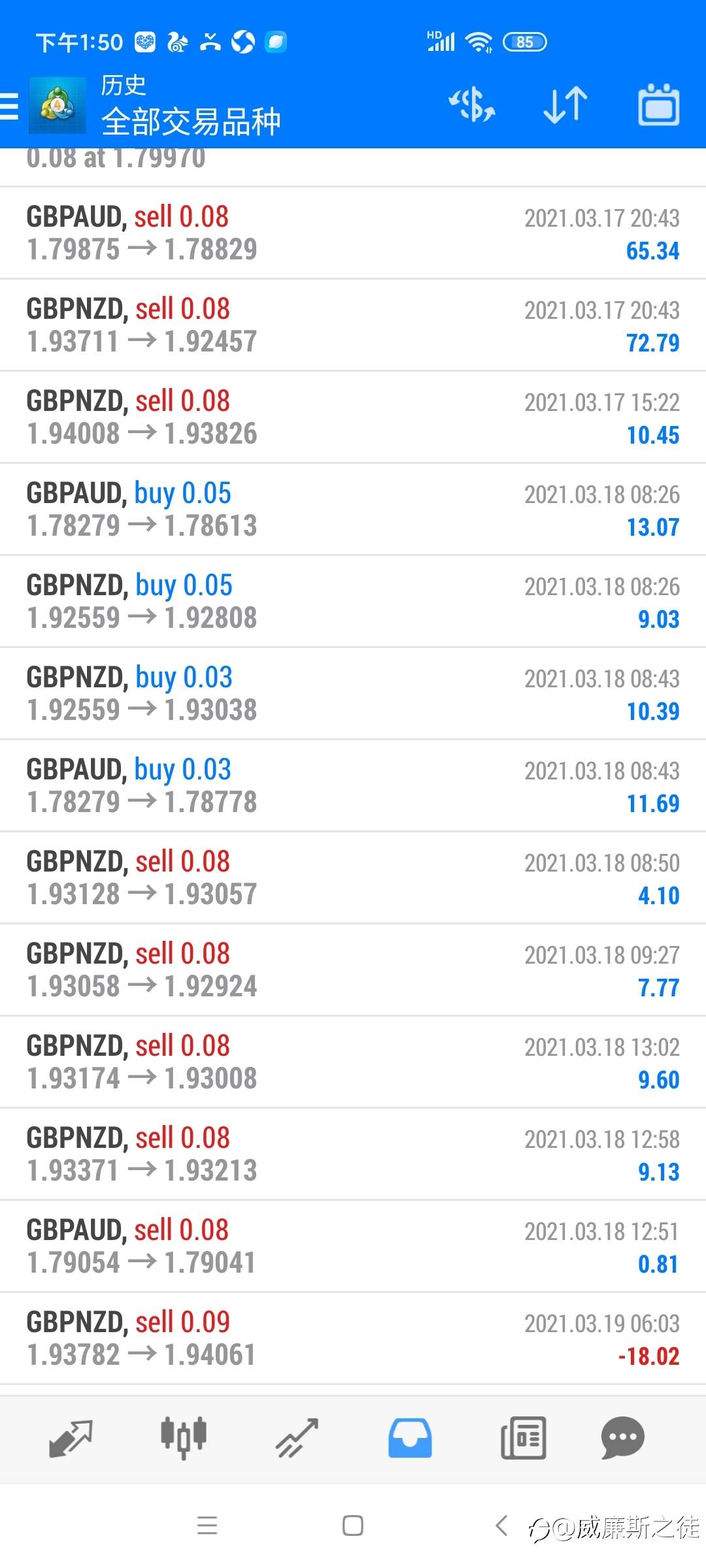Select the History inbox tab
This screenshot has height=1568, width=706.
(x=410, y=1439)
